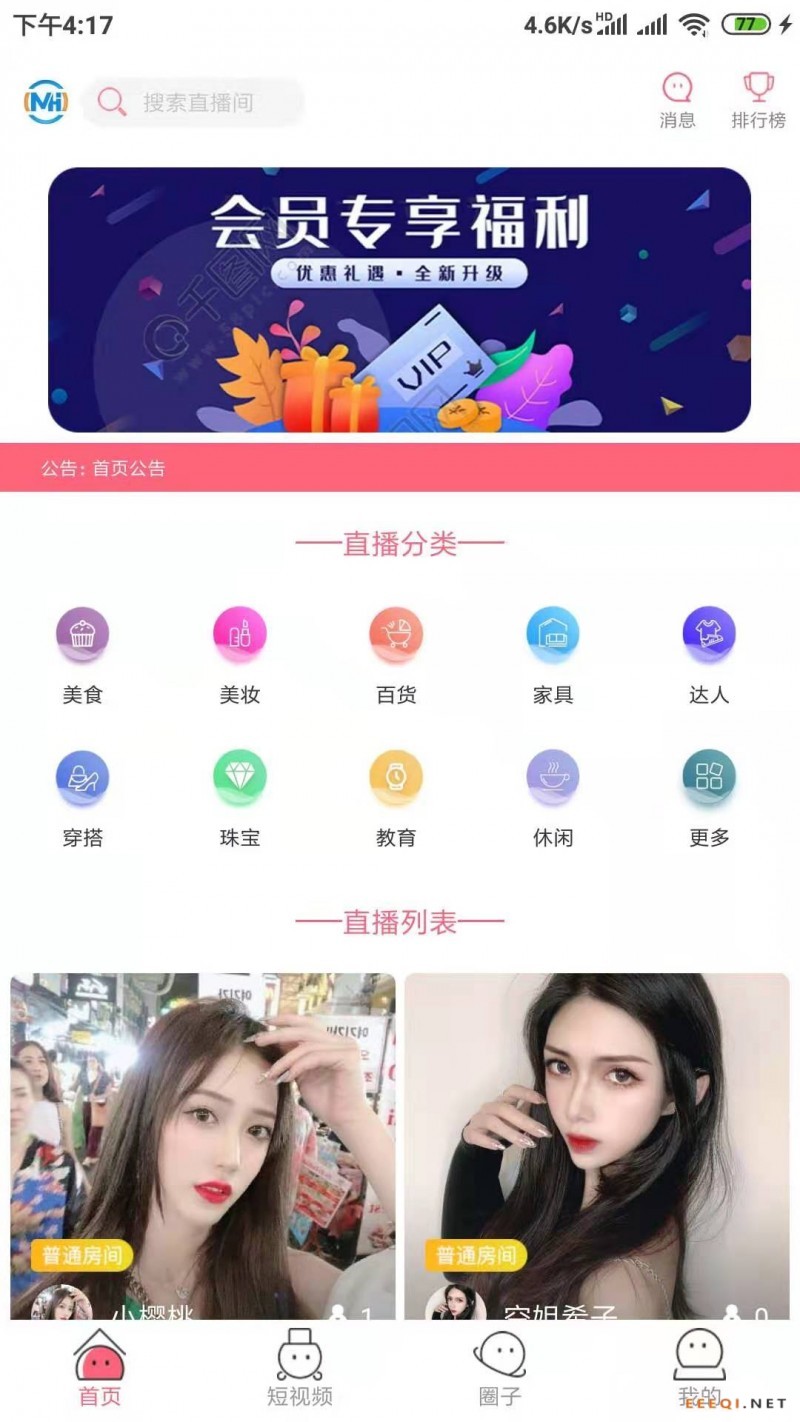Tap the 首页 home tab
This screenshot has height=1422, width=800.
pos(99,1370)
